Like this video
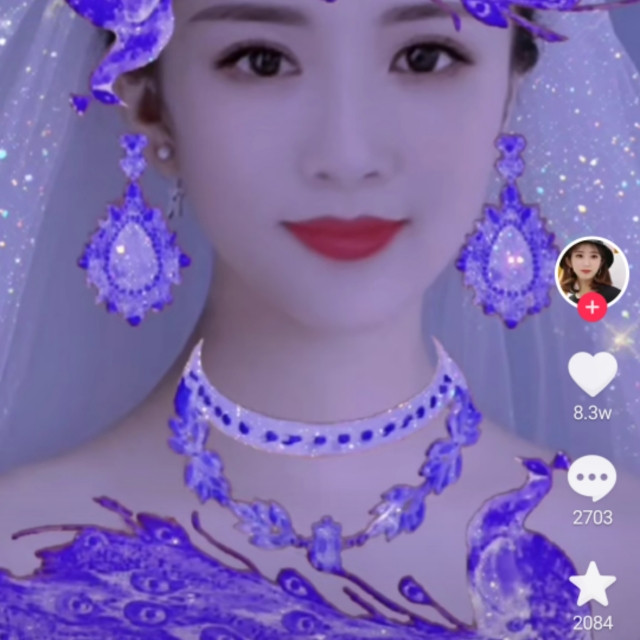Viewport: 640px width, 640px height. (593, 374)
